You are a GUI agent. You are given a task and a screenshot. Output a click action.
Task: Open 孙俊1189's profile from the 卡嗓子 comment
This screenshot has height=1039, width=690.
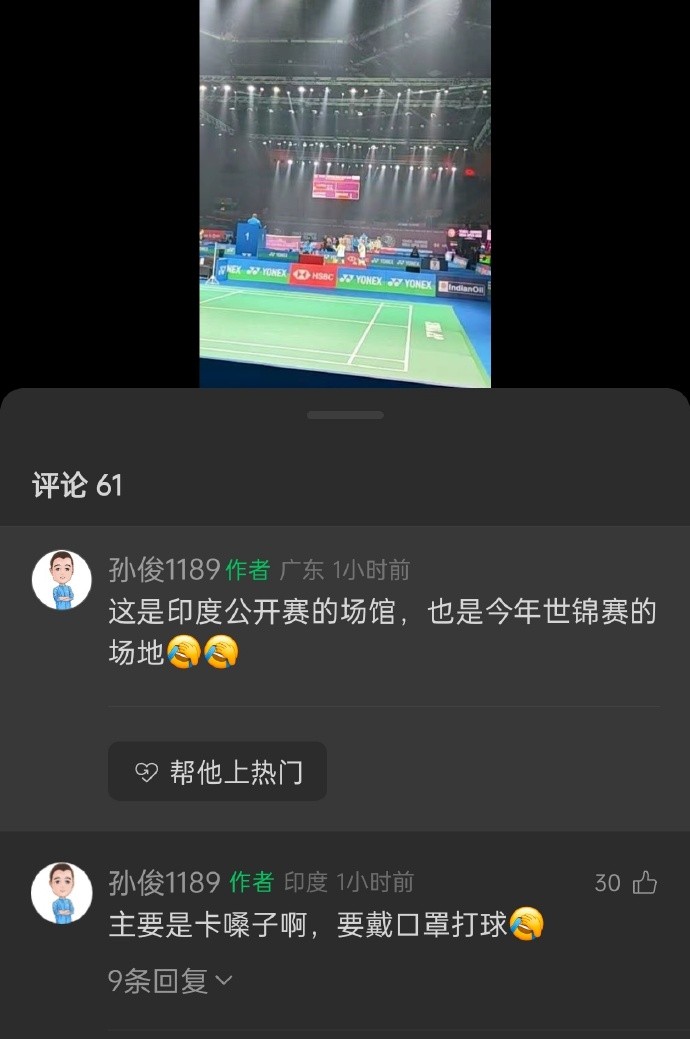click(x=164, y=882)
